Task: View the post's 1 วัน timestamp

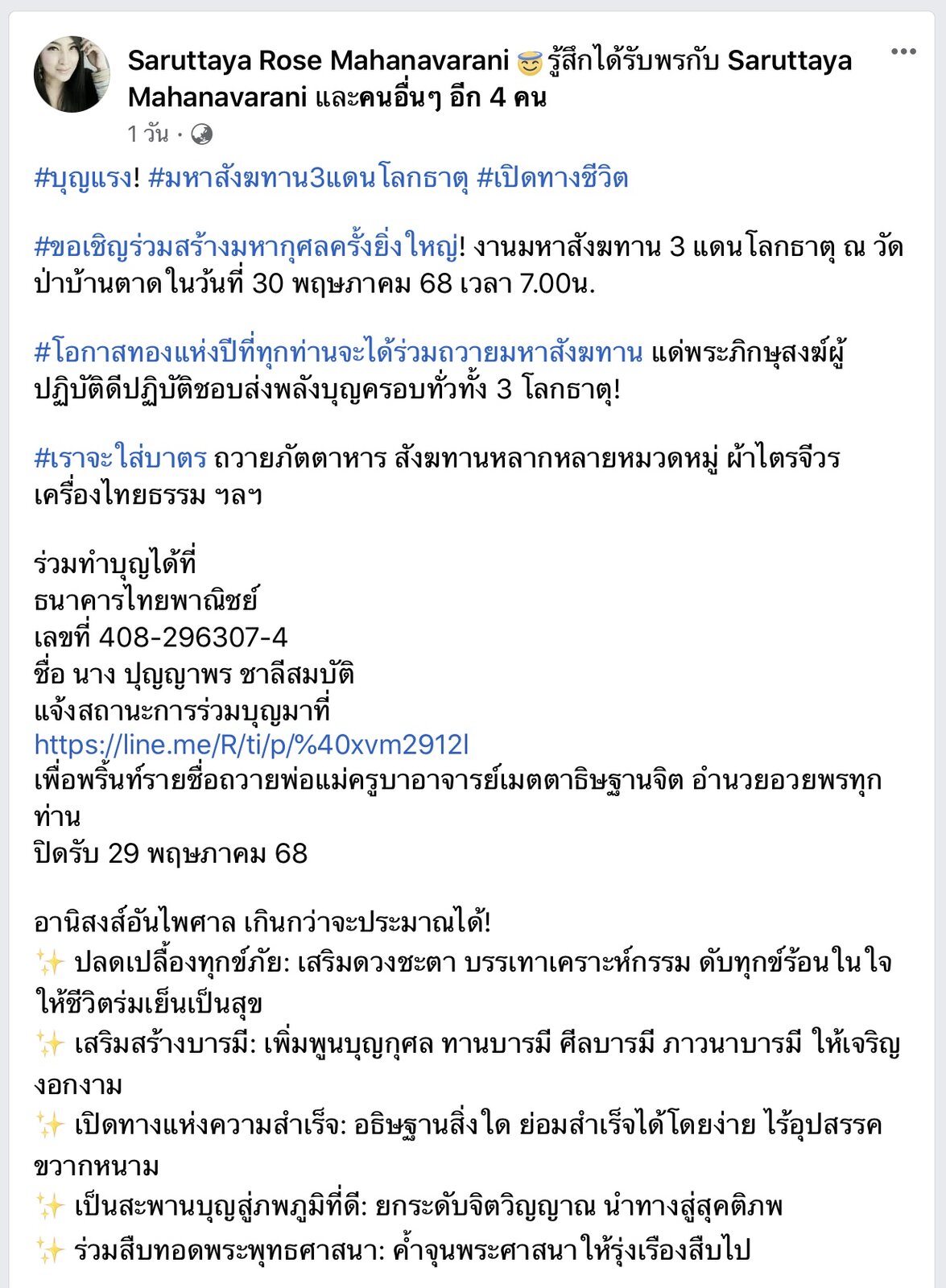Action: pyautogui.click(x=148, y=134)
